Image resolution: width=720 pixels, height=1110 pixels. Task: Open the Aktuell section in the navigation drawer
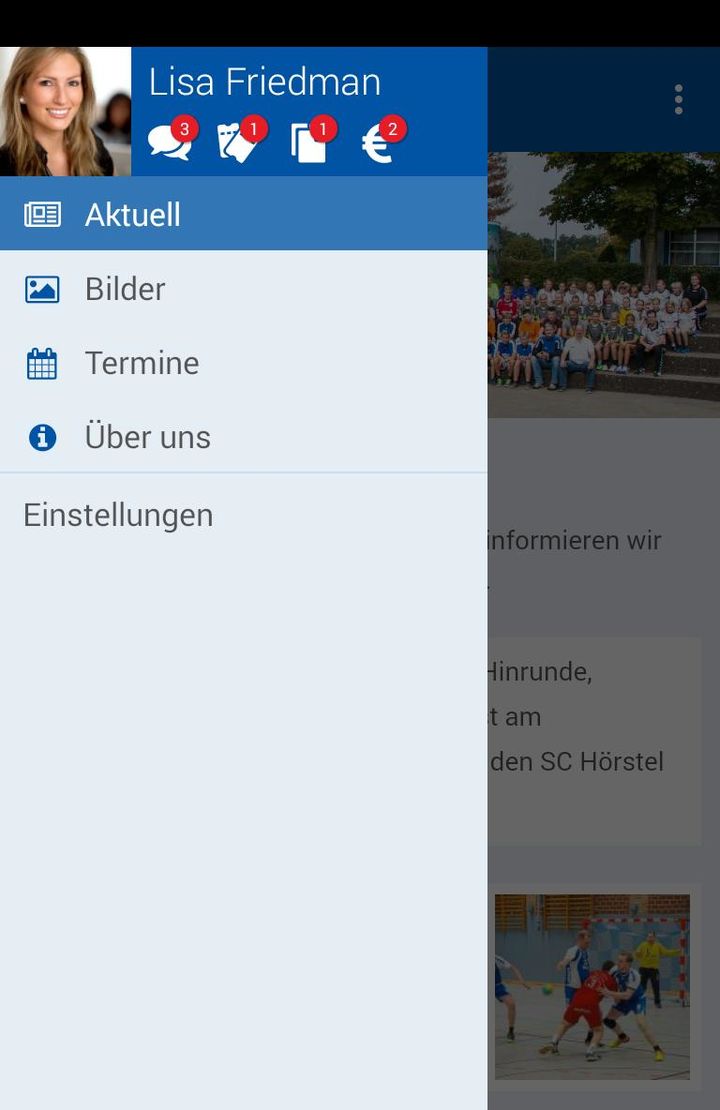[x=134, y=213]
